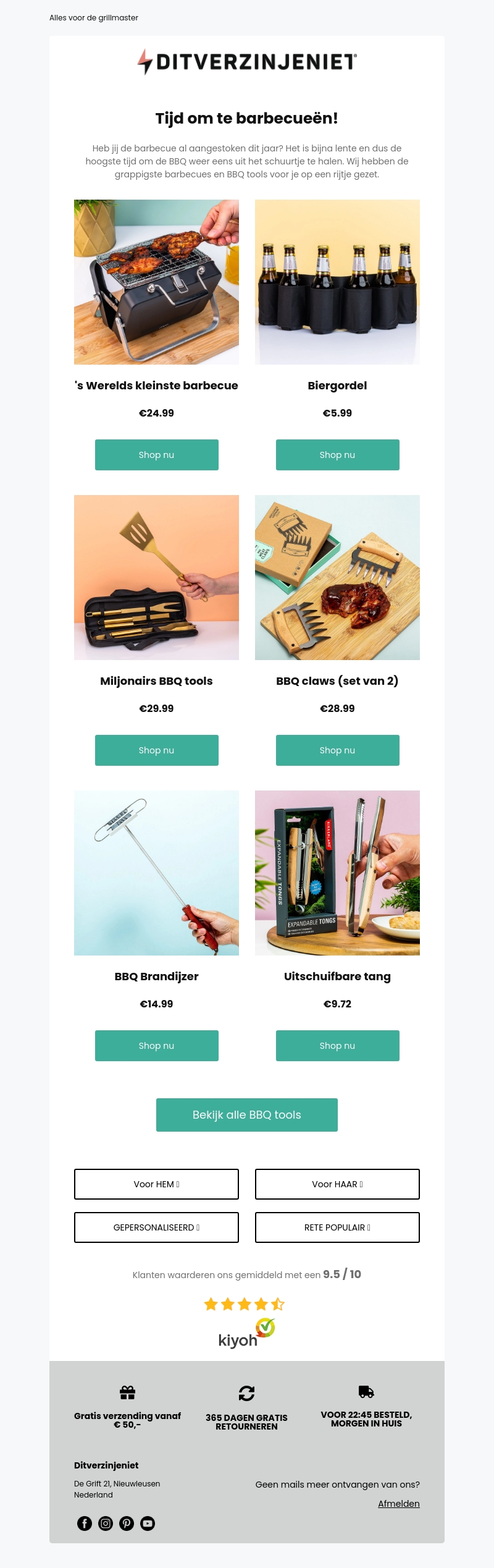Tap Shop nu for BBQ claws set
The width and height of the screenshot is (494, 1568).
(x=337, y=750)
